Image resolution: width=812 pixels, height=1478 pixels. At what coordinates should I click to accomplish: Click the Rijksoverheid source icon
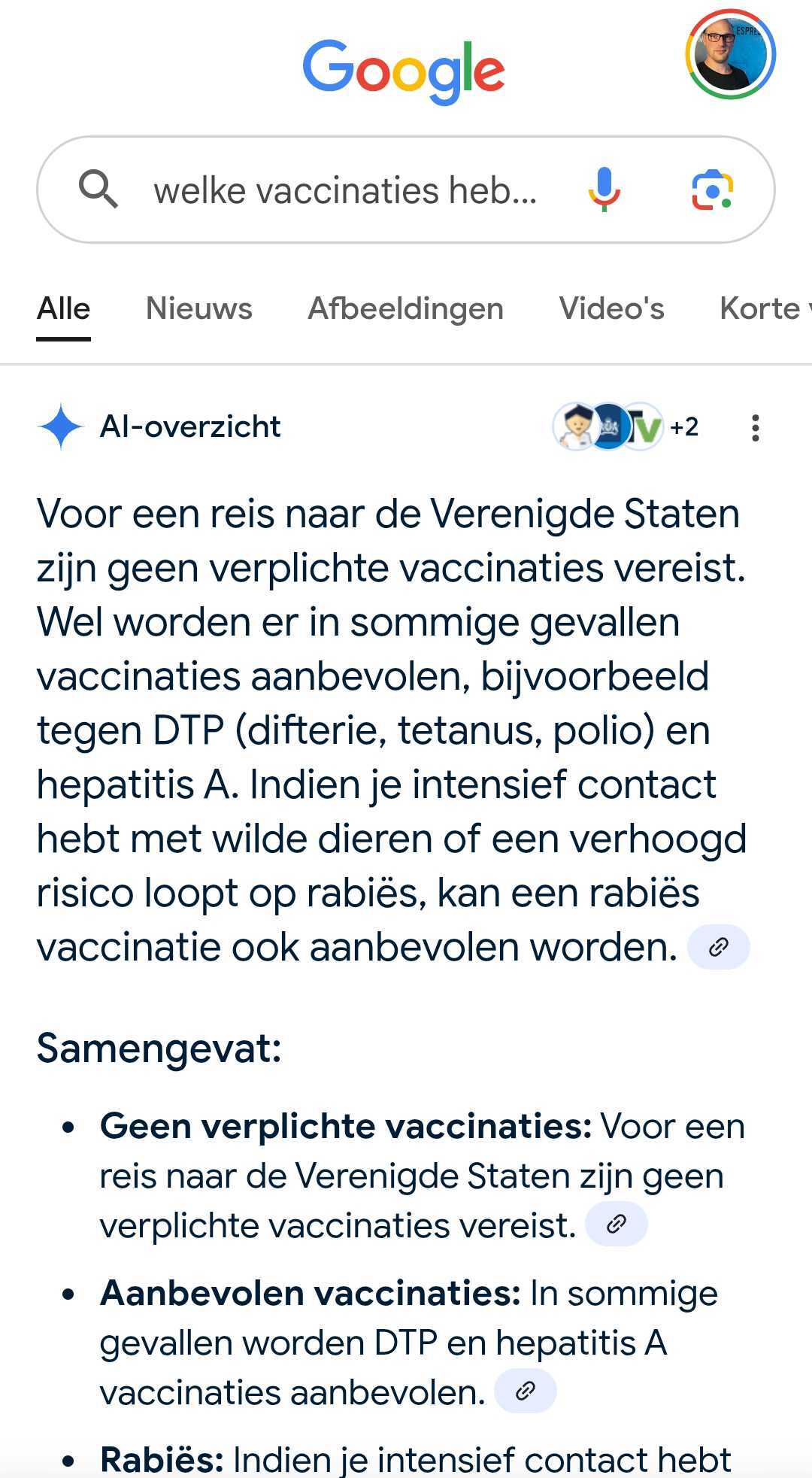(611, 427)
